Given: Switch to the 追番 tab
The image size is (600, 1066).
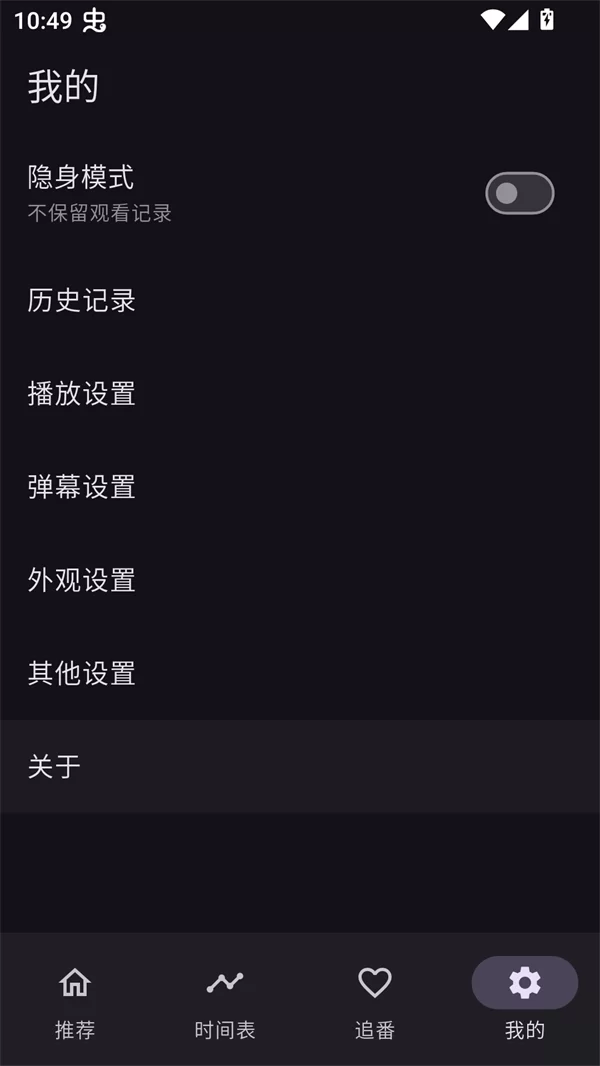Looking at the screenshot, I should (375, 1000).
